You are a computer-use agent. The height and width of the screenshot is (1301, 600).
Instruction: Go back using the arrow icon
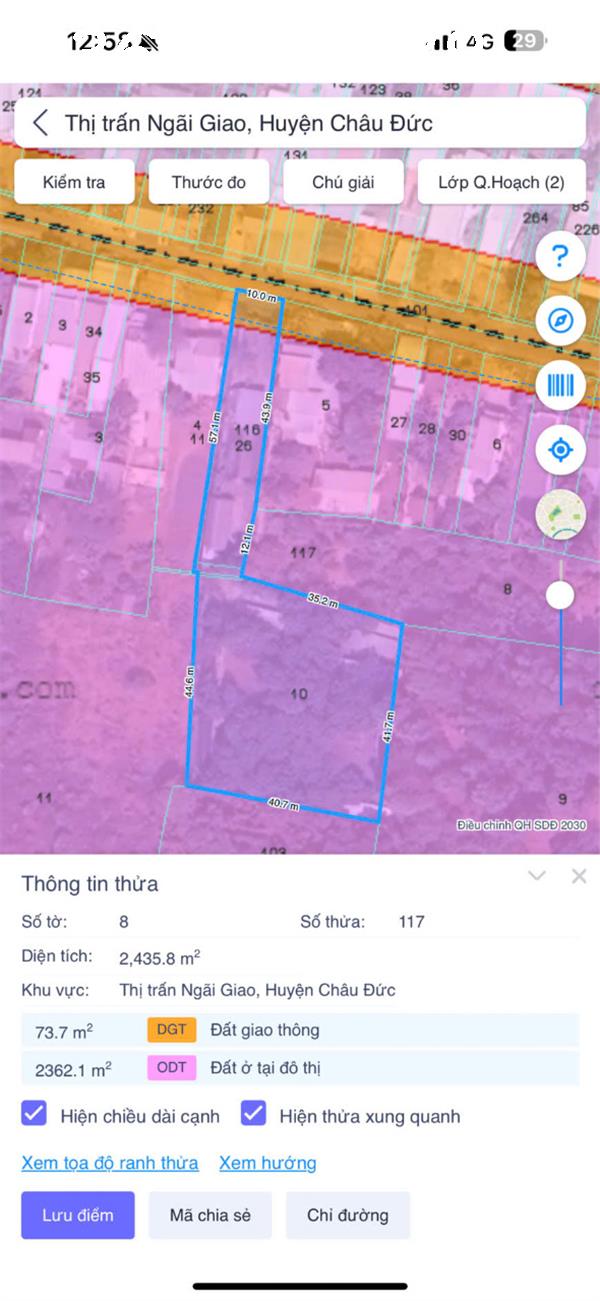pos(41,123)
